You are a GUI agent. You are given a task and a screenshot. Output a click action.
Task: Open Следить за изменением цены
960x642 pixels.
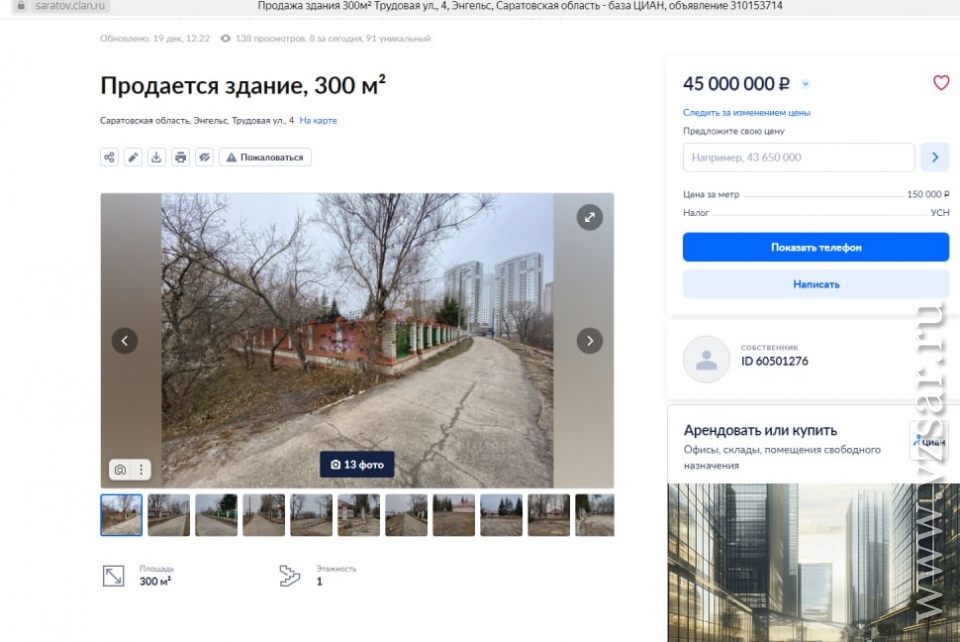[746, 112]
